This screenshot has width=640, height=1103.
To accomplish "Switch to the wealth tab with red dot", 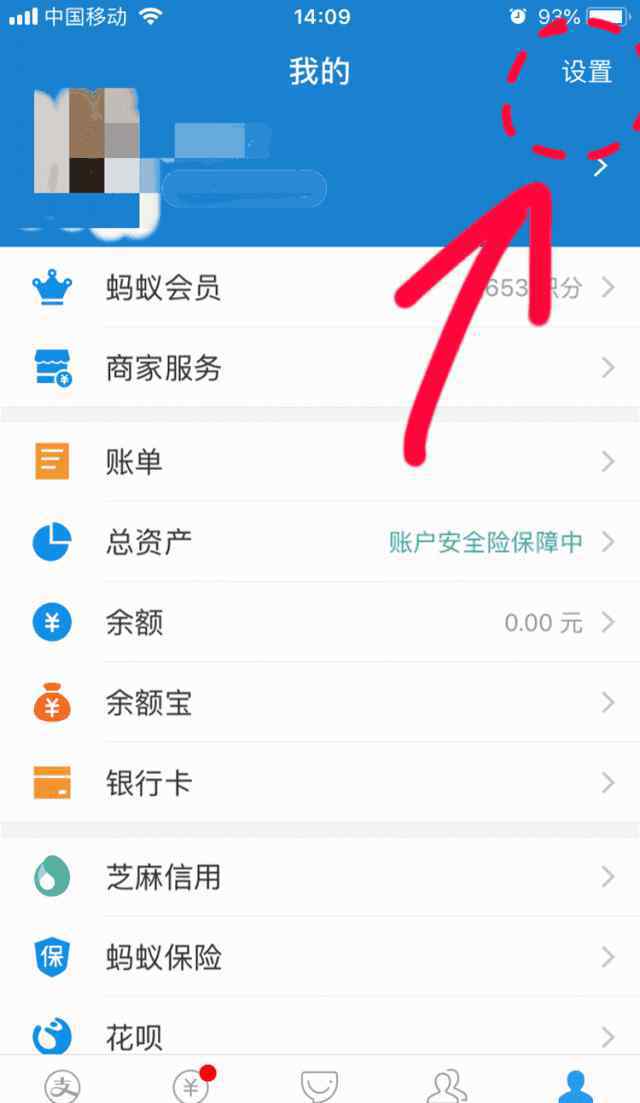I will point(192,1085).
